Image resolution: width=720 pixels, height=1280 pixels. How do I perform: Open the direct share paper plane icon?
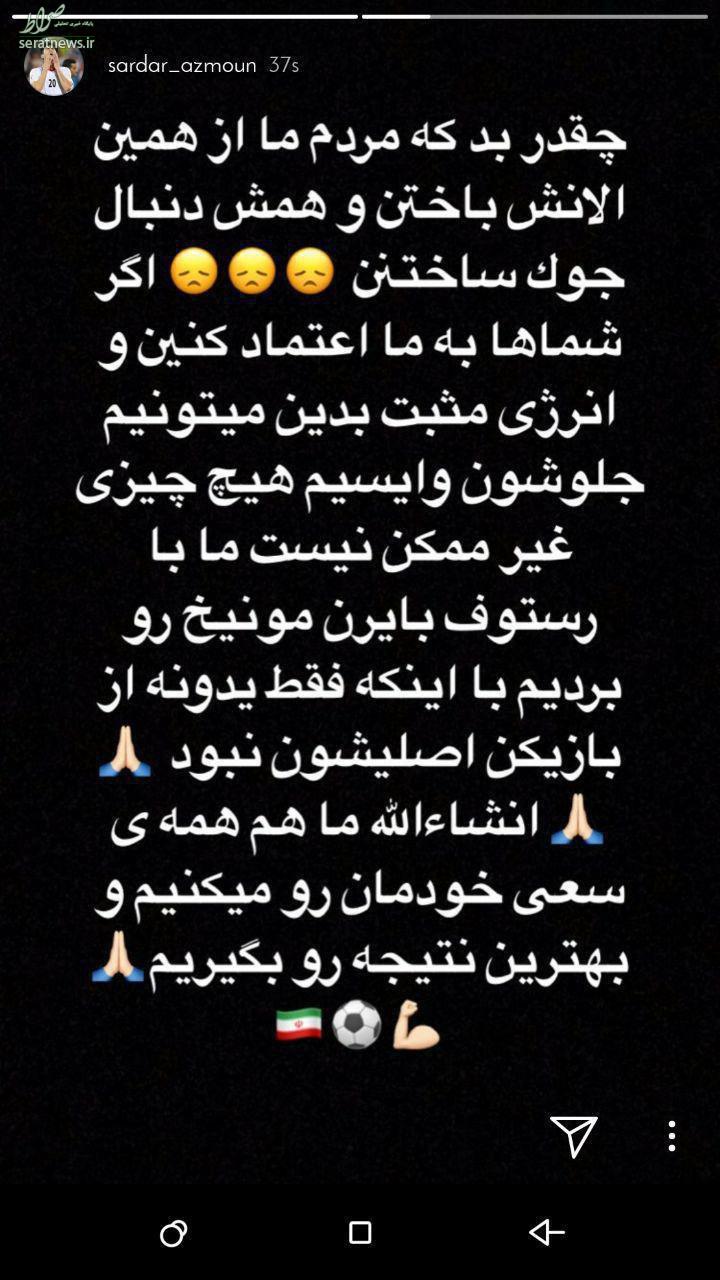click(x=573, y=1135)
